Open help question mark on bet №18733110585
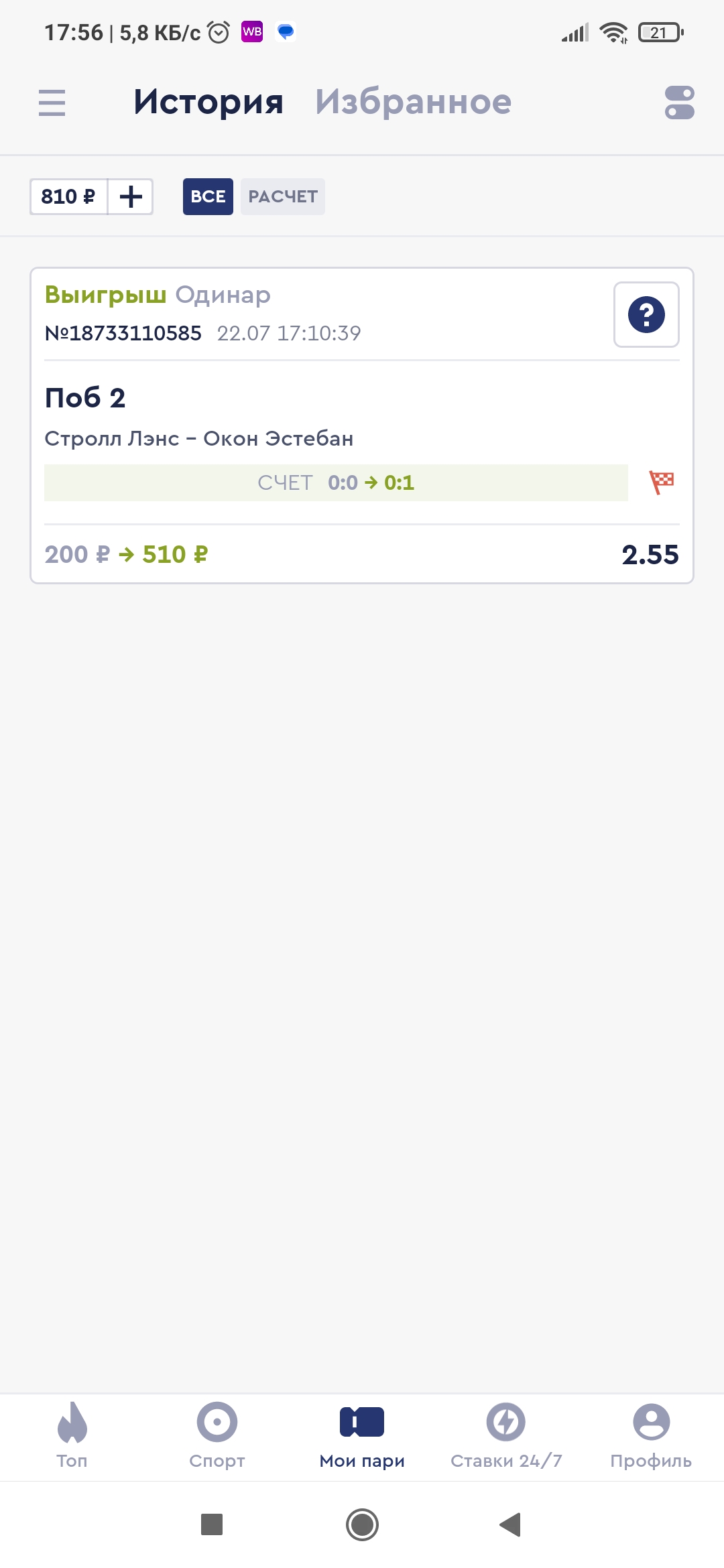This screenshot has width=724, height=1568. [646, 314]
